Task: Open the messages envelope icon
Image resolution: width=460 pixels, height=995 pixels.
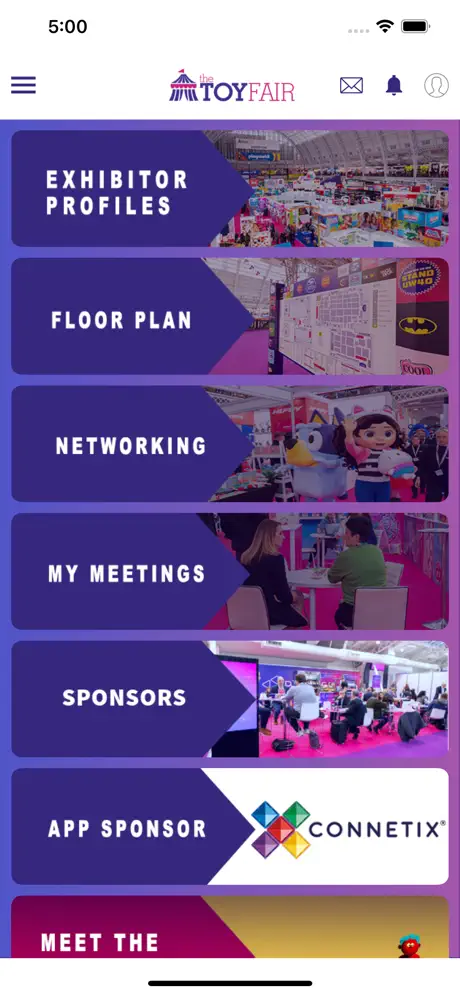Action: [351, 85]
